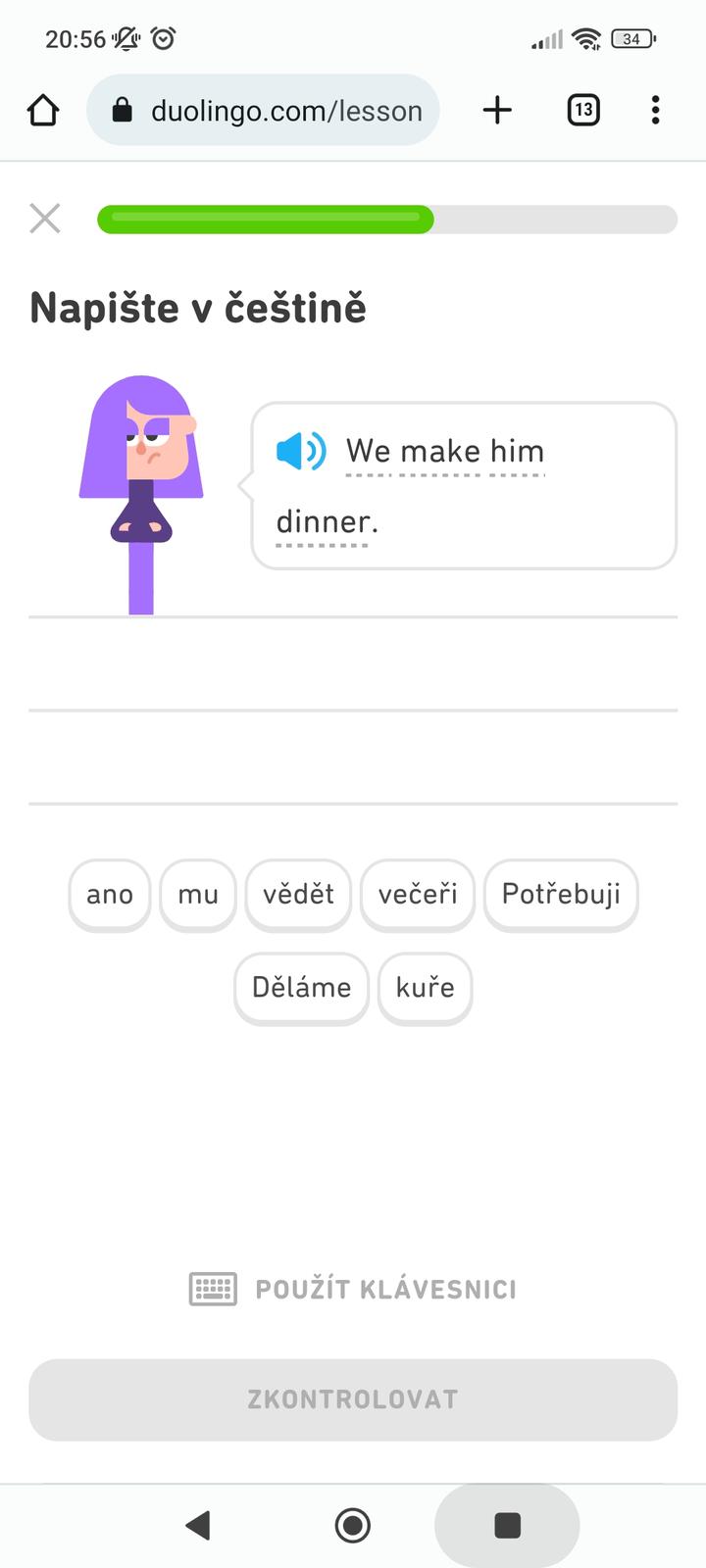The image size is (706, 1568).
Task: Open the browser home page
Action: tap(43, 111)
